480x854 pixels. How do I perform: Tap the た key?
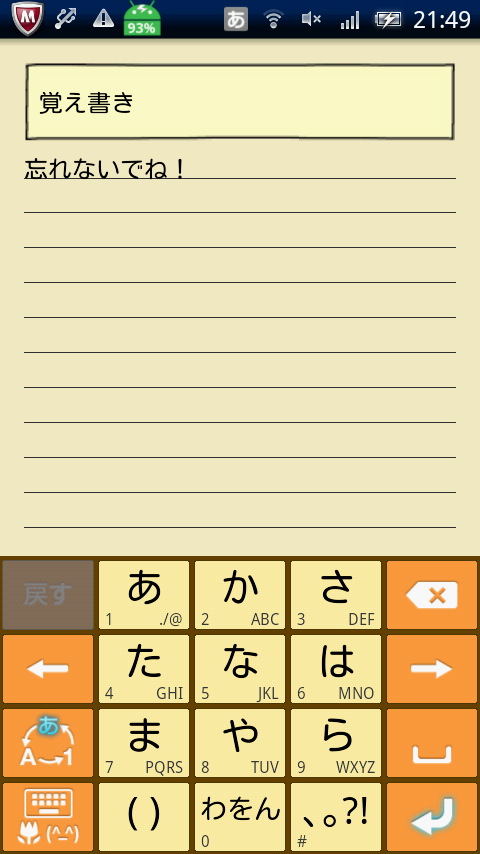click(144, 669)
